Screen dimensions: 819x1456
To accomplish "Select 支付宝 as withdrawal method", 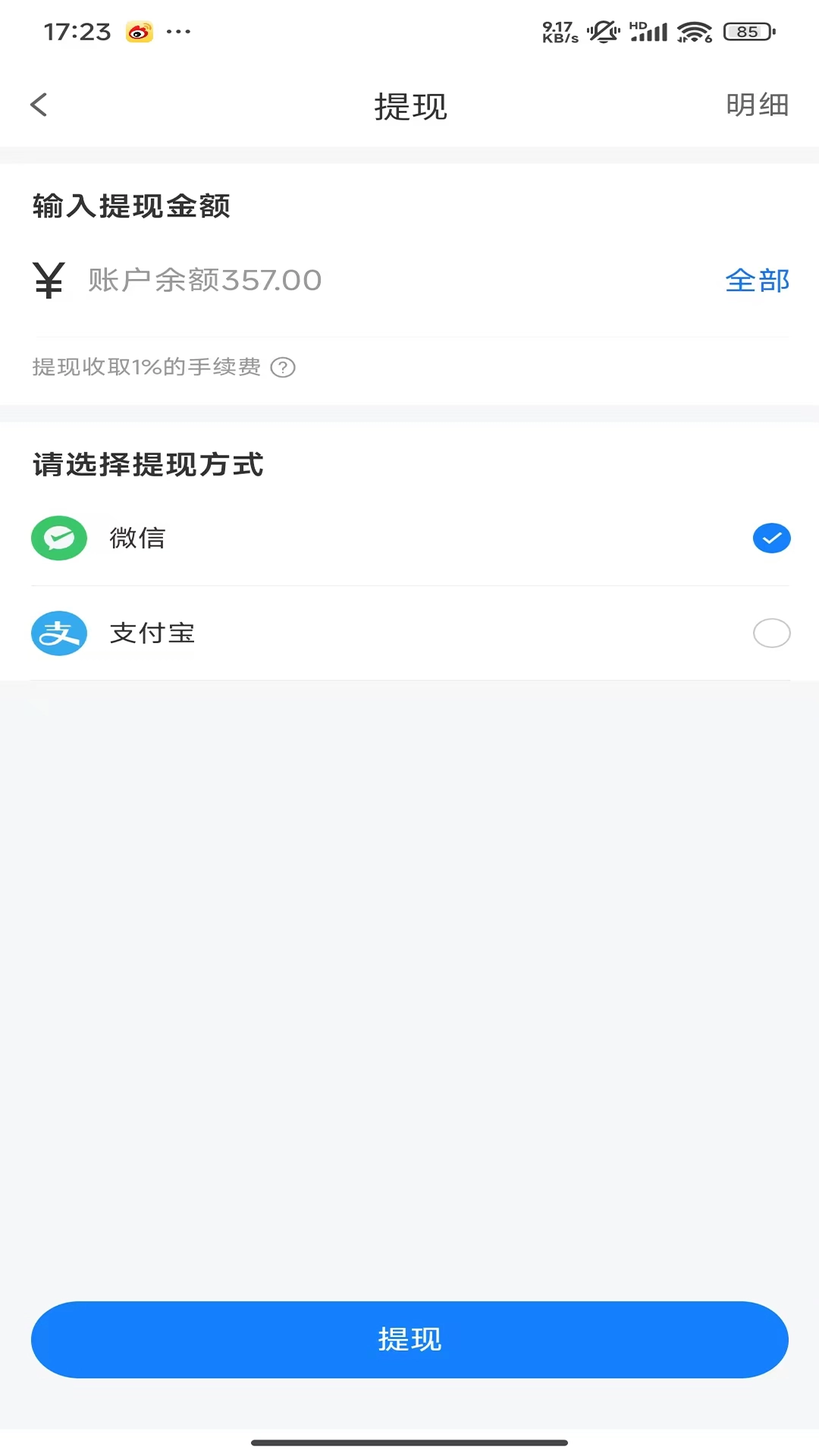I will click(x=152, y=633).
